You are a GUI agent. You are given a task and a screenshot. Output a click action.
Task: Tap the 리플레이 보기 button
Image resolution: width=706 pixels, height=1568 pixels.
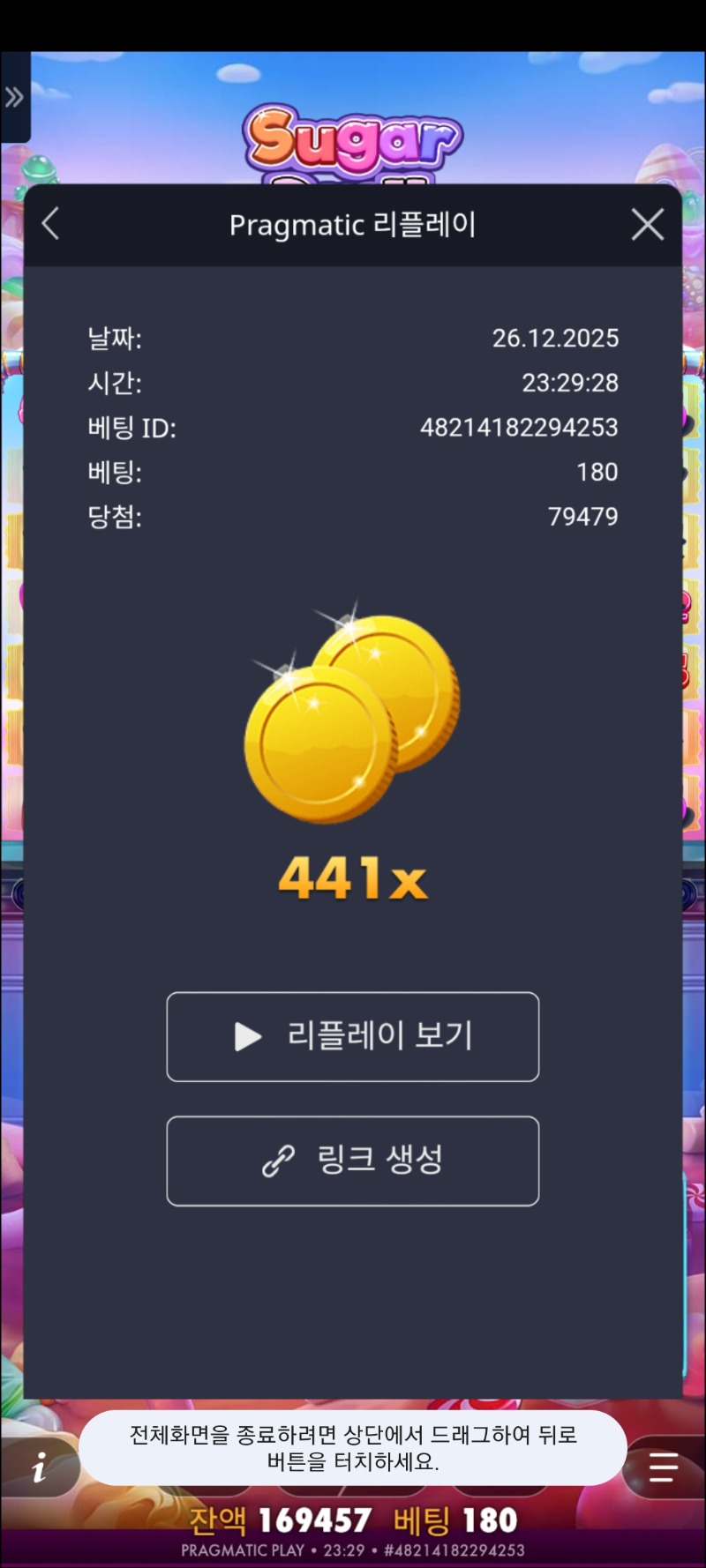352,1036
